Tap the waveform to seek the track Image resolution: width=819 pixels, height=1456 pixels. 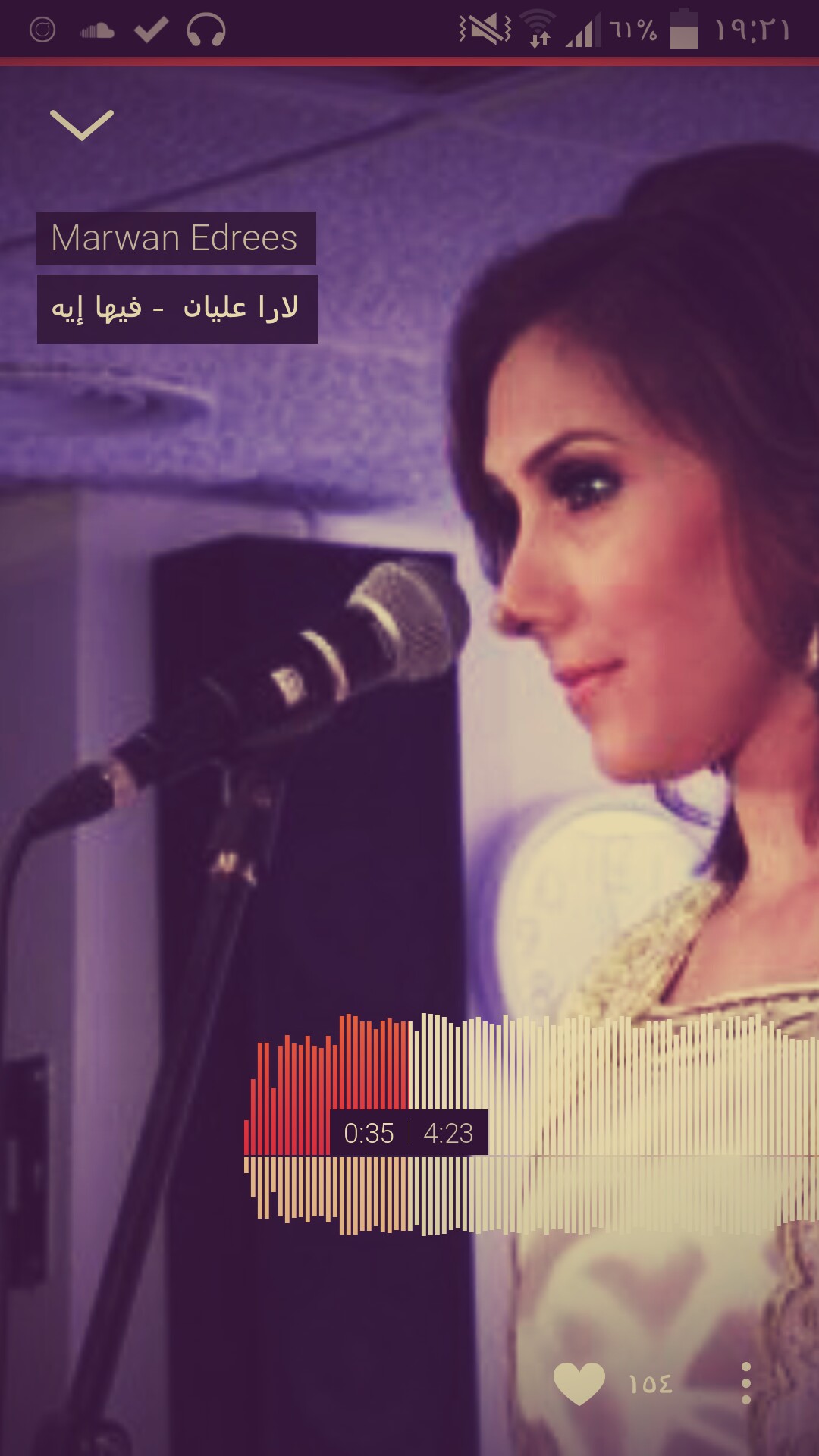[531, 1125]
